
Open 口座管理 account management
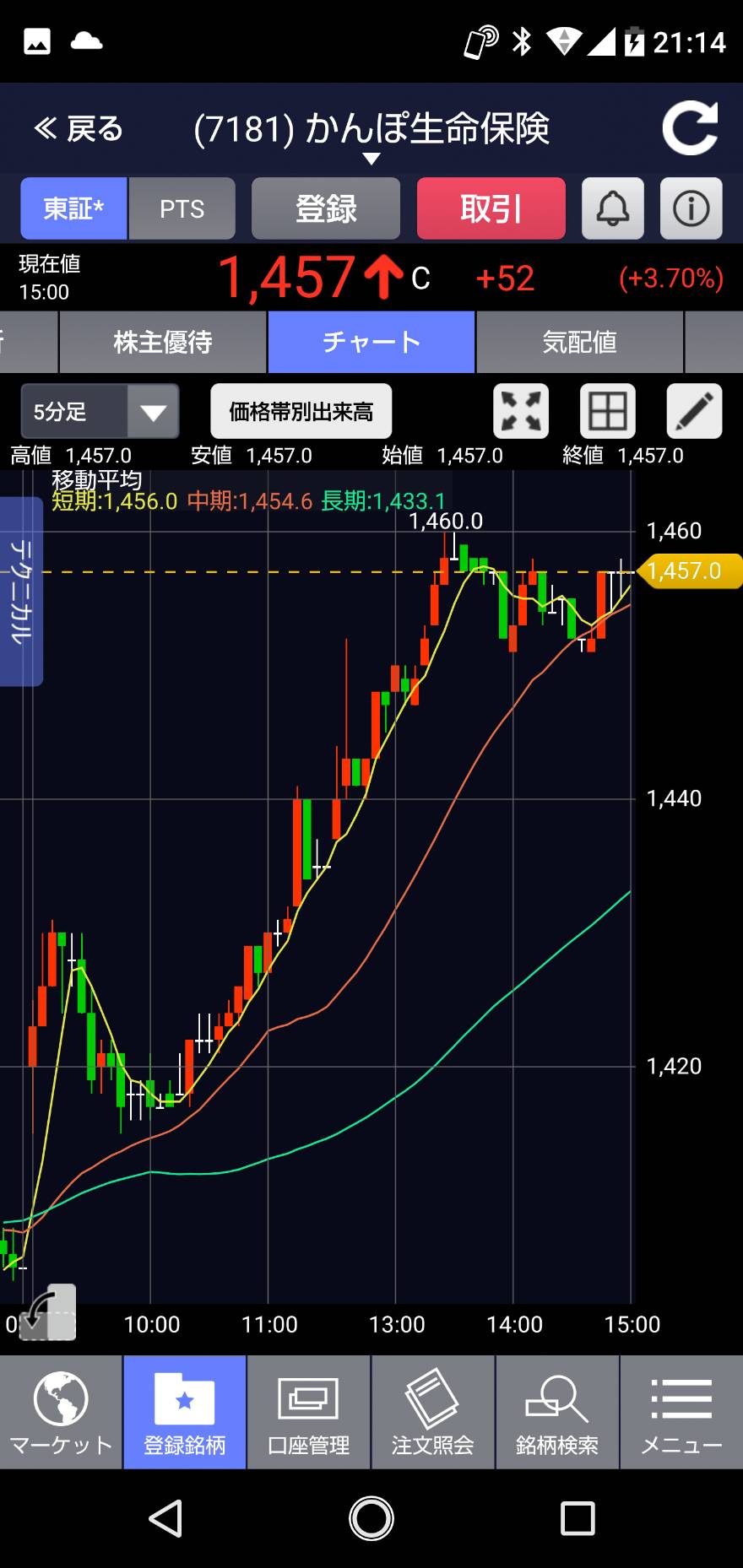pos(309,1412)
